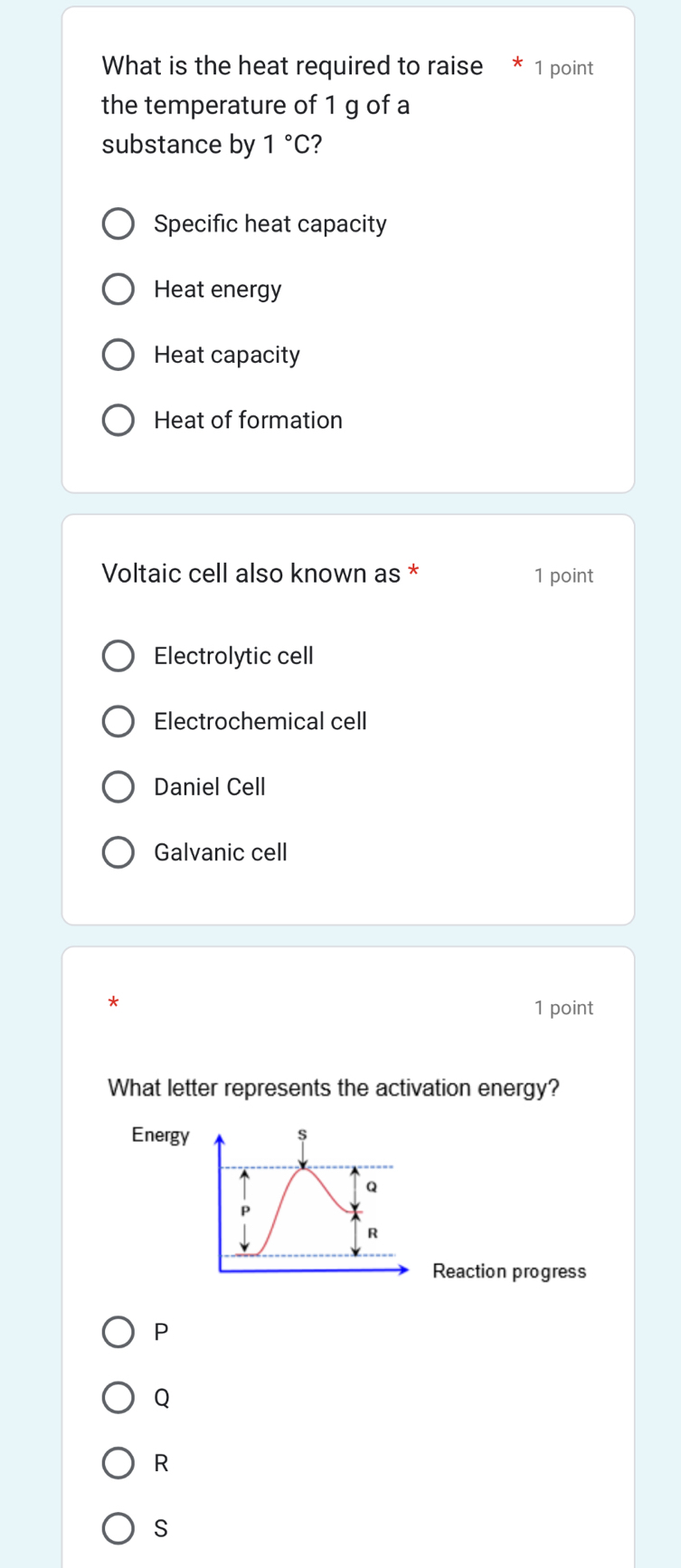Viewport: 681px width, 1568px height.
Task: Click the required asterisk on the first question
Action: tap(517, 65)
